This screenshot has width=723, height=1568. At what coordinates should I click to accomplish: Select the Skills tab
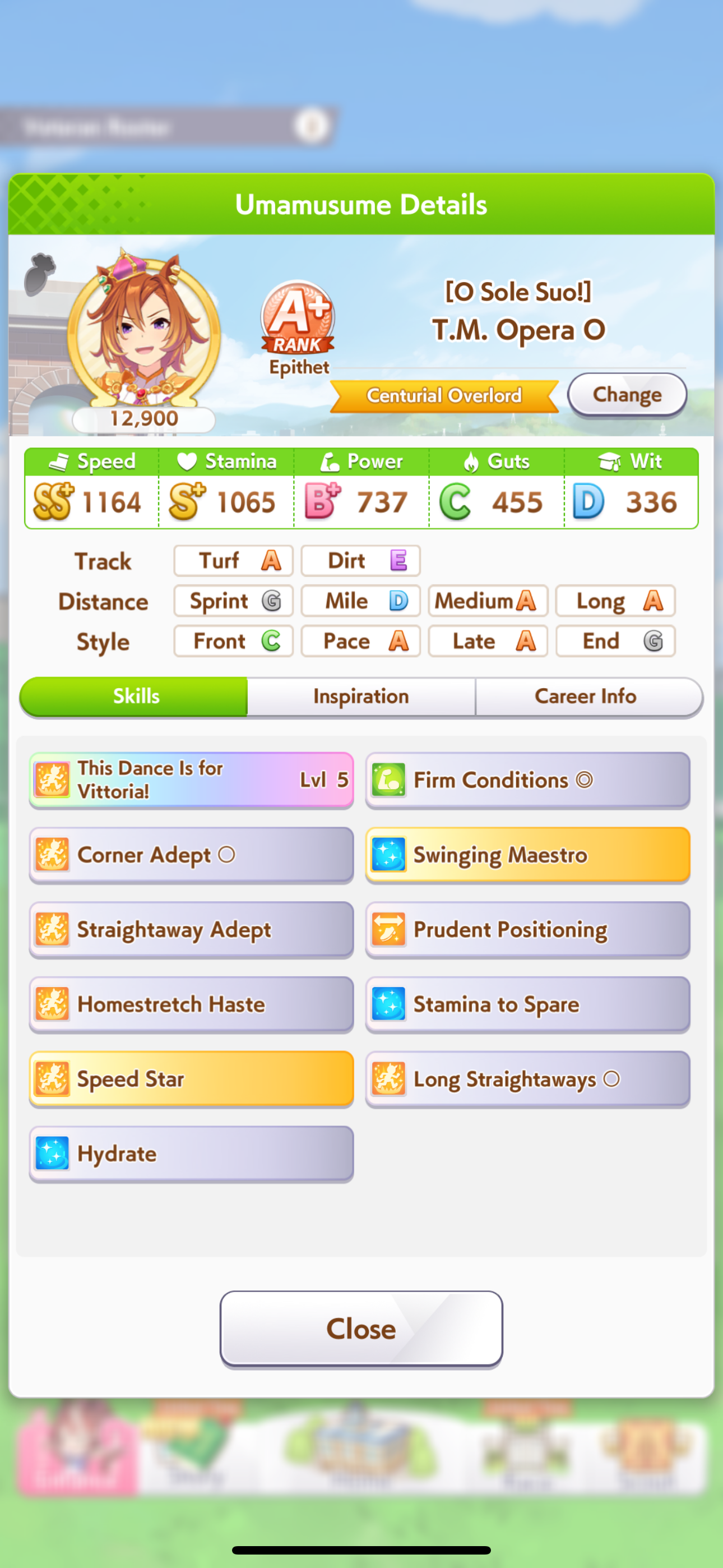click(x=135, y=696)
